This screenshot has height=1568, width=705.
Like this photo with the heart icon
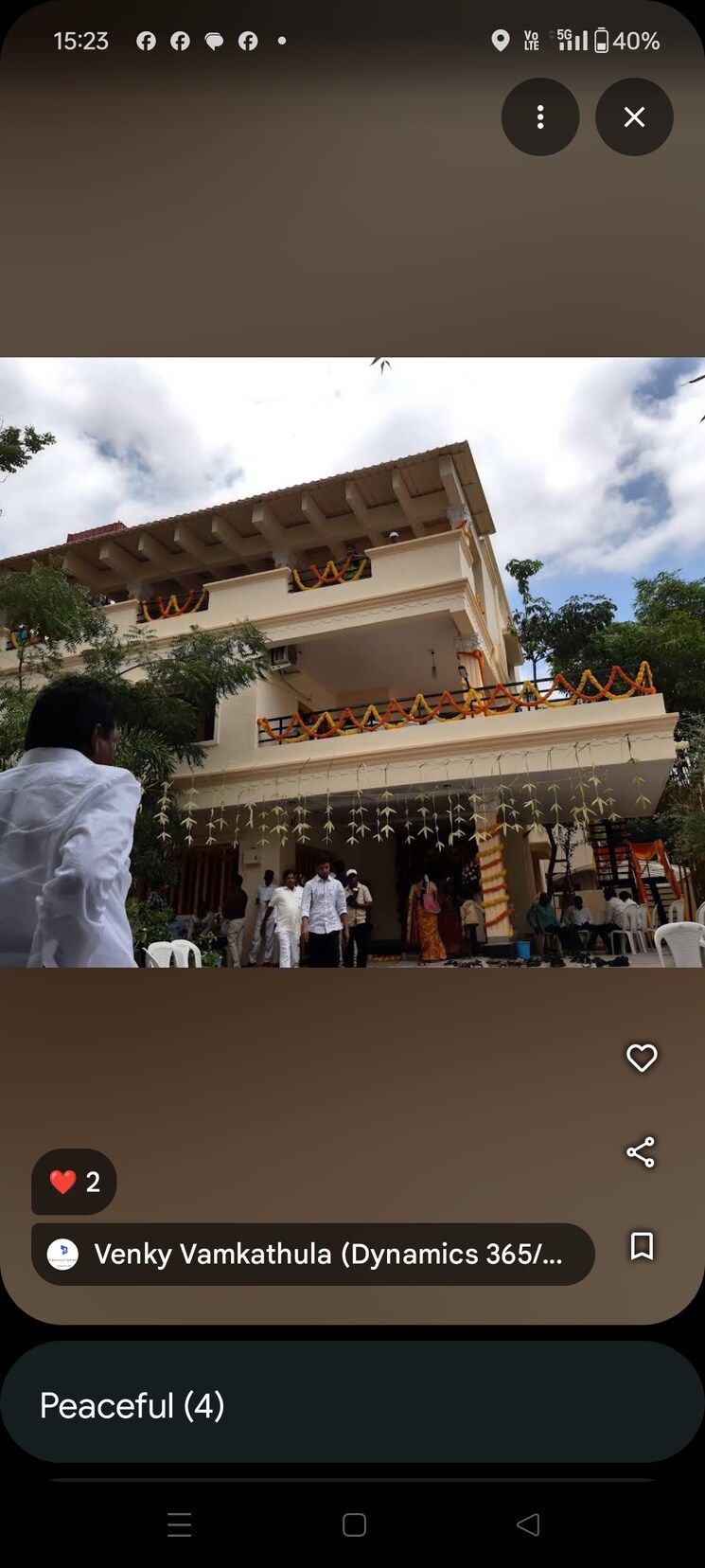(x=642, y=1058)
